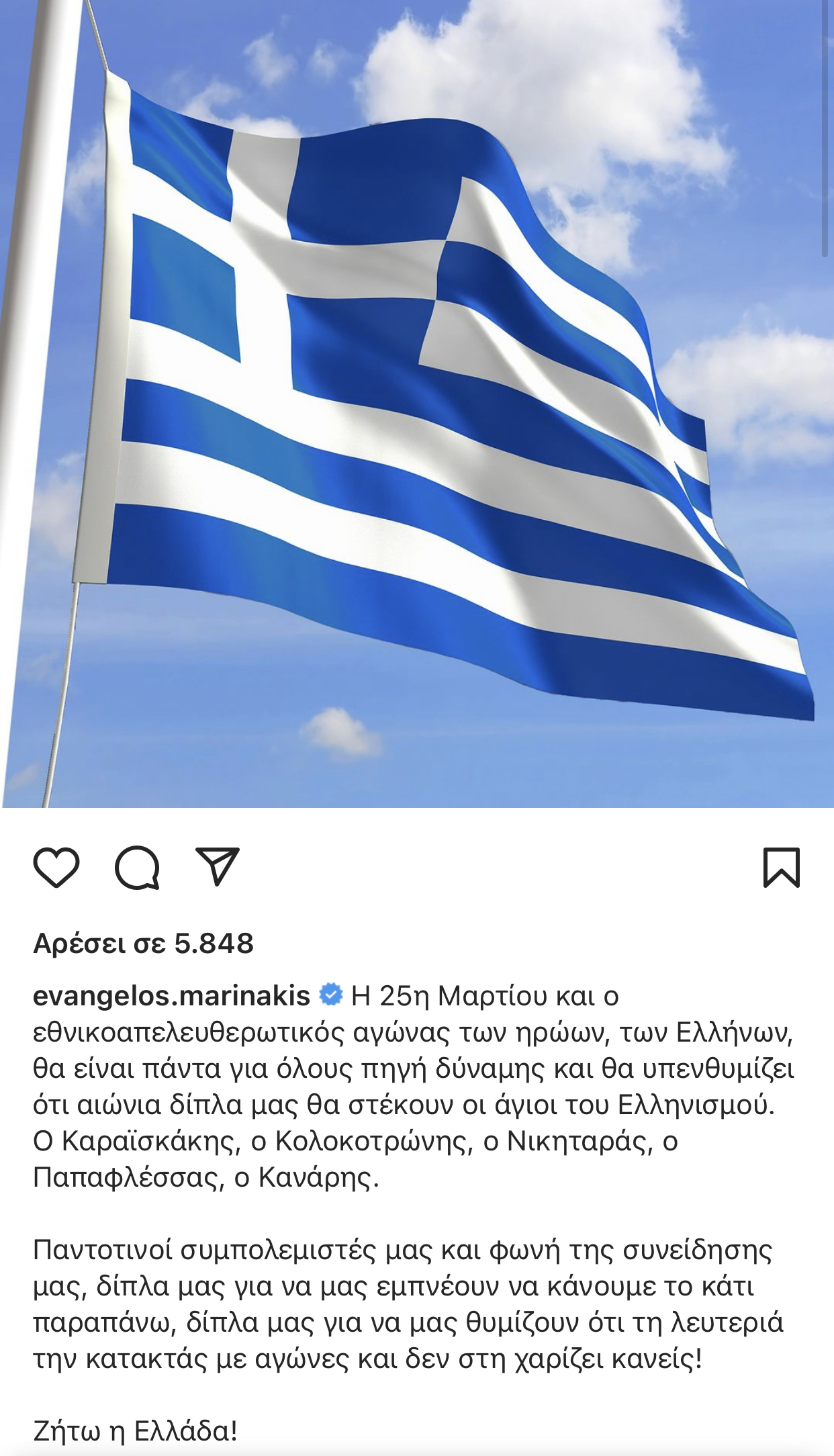View who liked: Αρέσει σε 5.848

(x=144, y=944)
